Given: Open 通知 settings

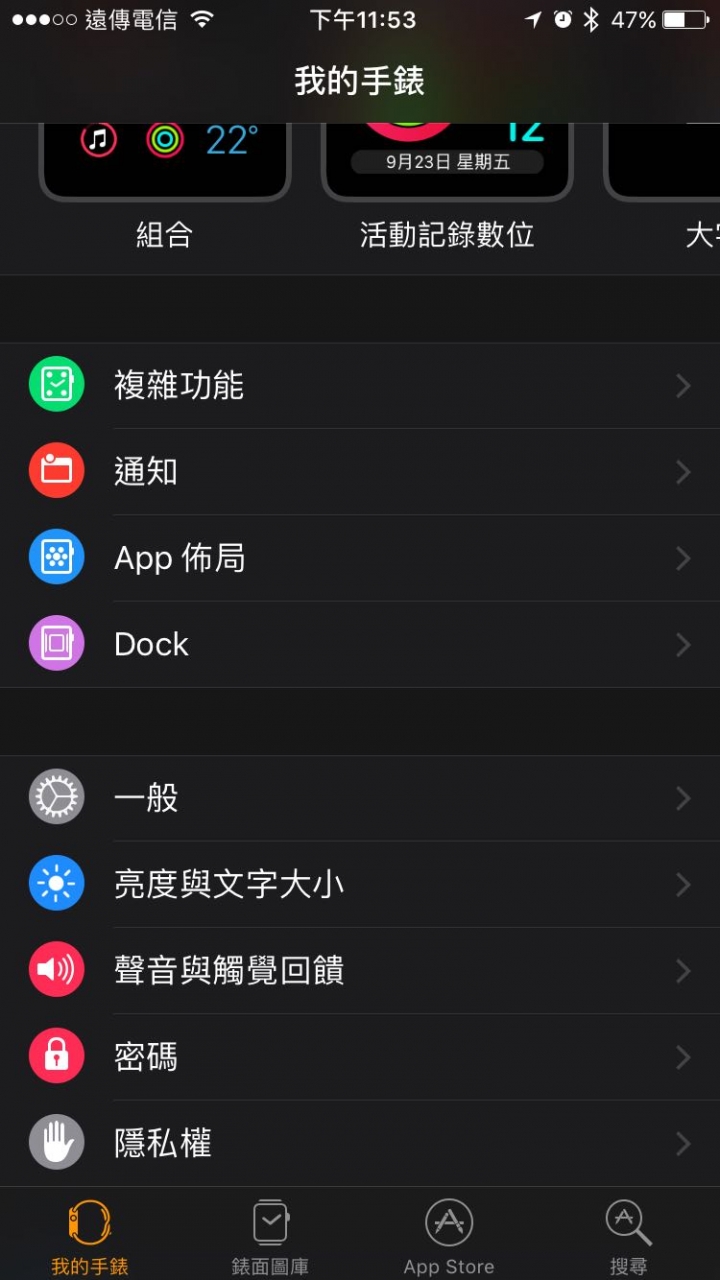Looking at the screenshot, I should (x=360, y=472).
